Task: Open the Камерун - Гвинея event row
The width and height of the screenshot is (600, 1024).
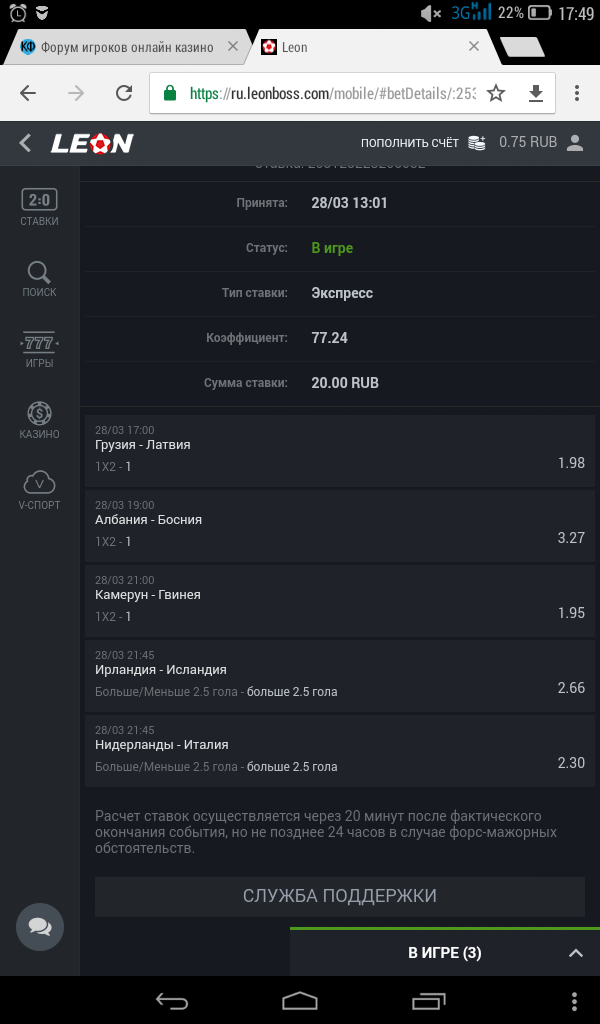Action: [339, 601]
